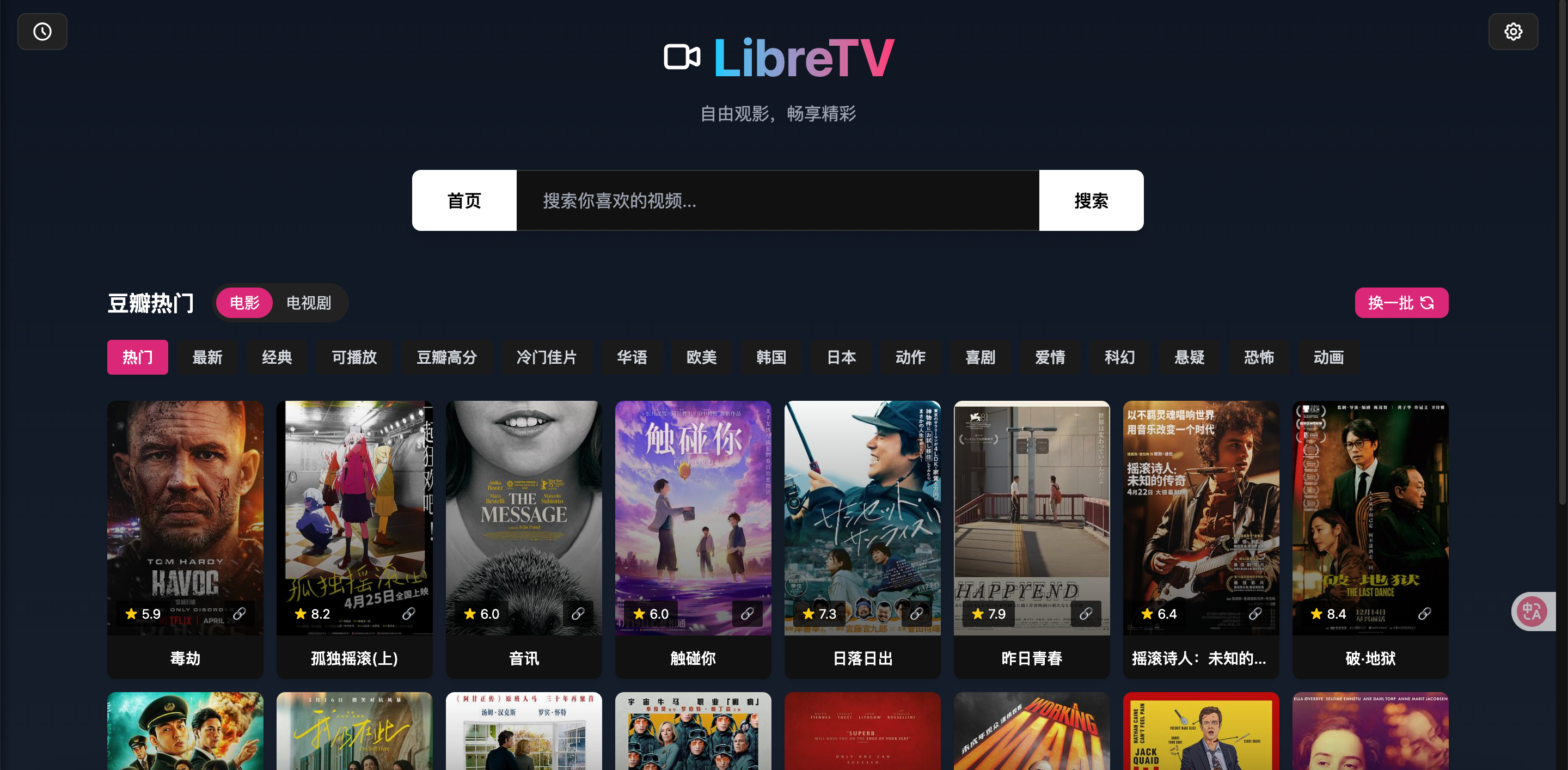Screen dimensions: 1568x770
Task: Select the 电影 tab
Action: [244, 303]
